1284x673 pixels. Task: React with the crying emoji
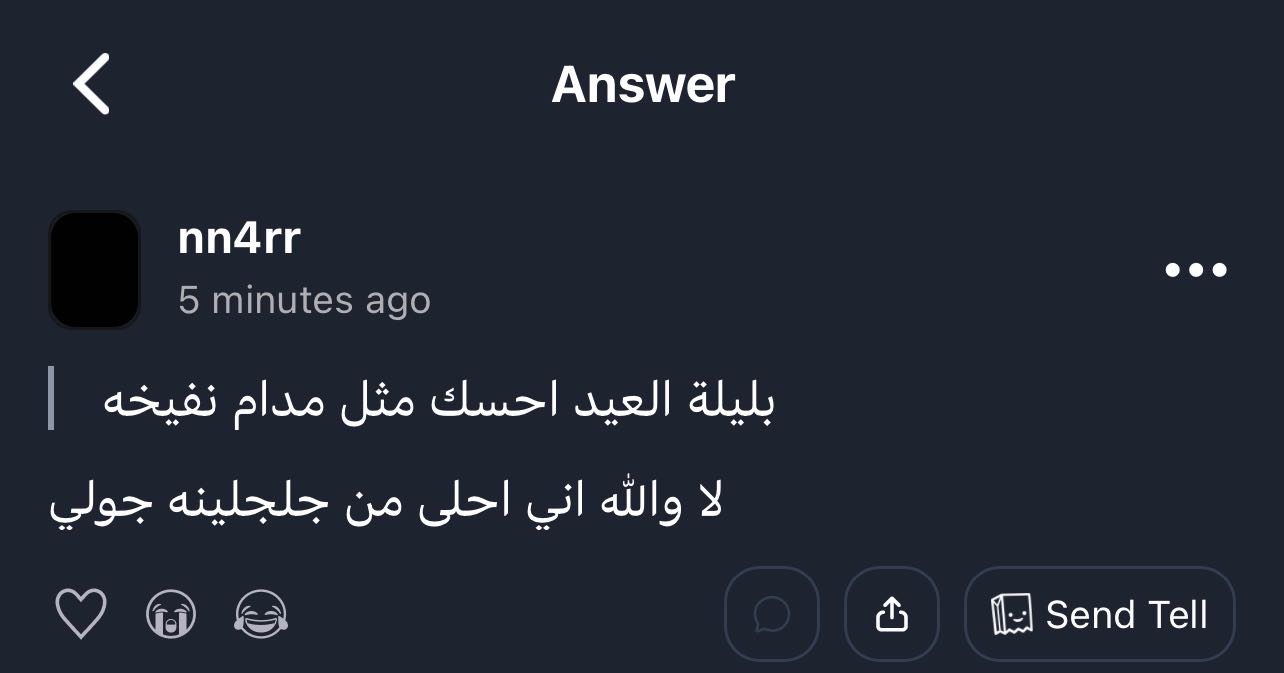coord(171,613)
